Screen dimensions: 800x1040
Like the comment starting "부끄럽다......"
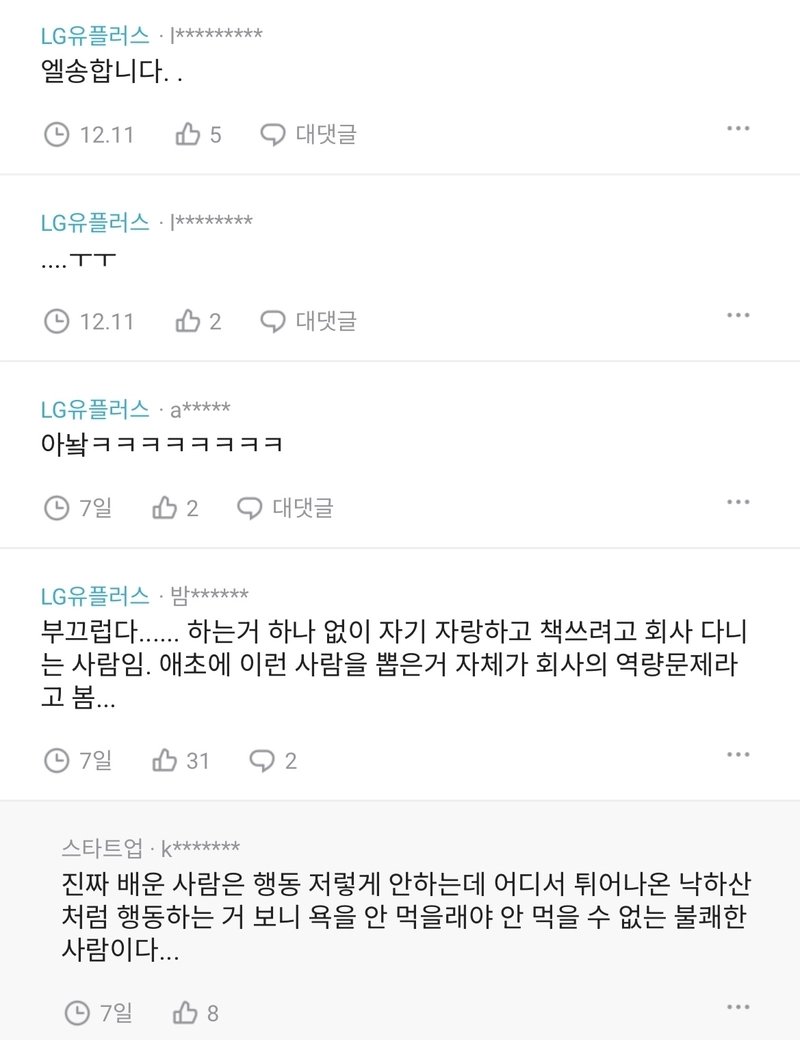pyautogui.click(x=179, y=761)
